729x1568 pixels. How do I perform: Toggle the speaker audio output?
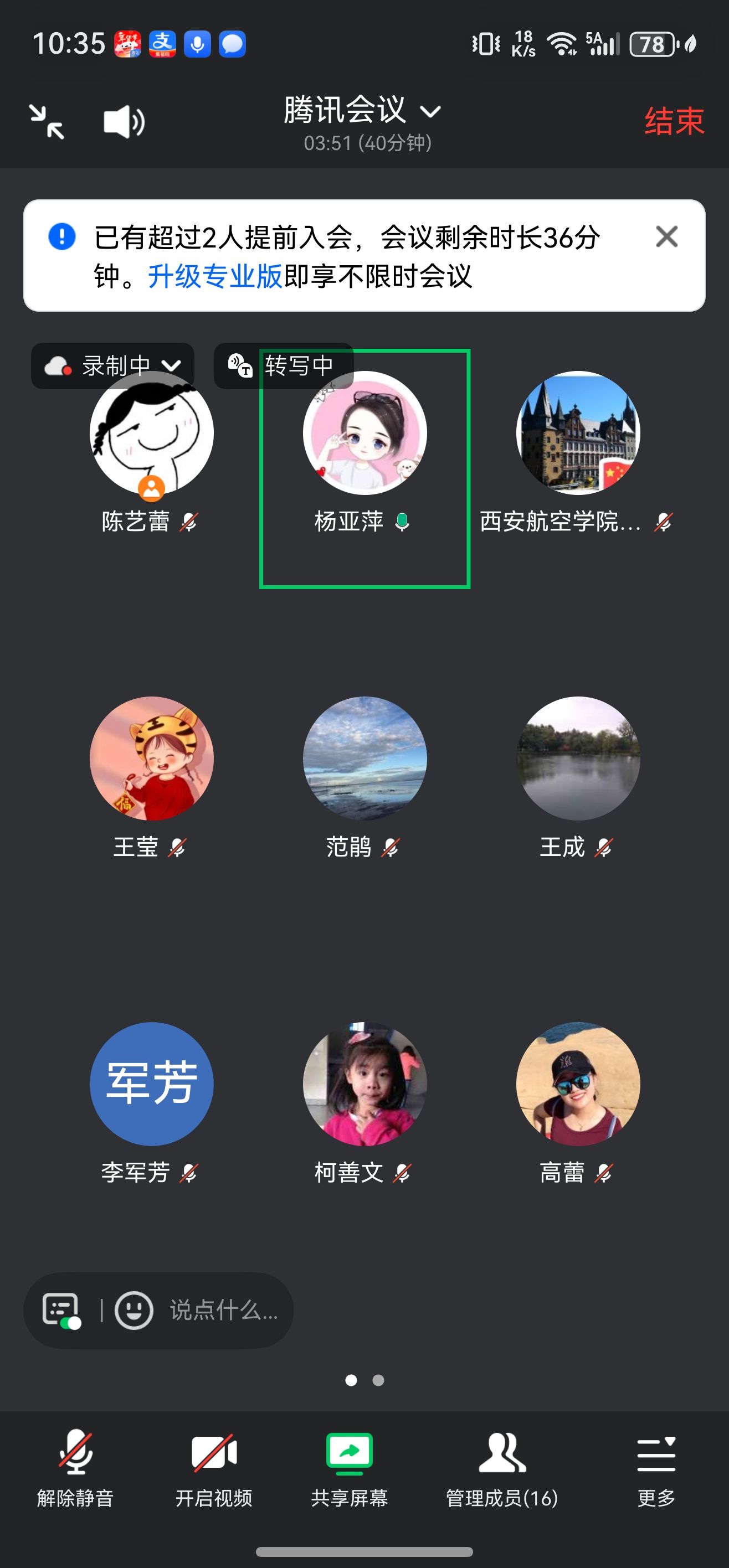(124, 121)
